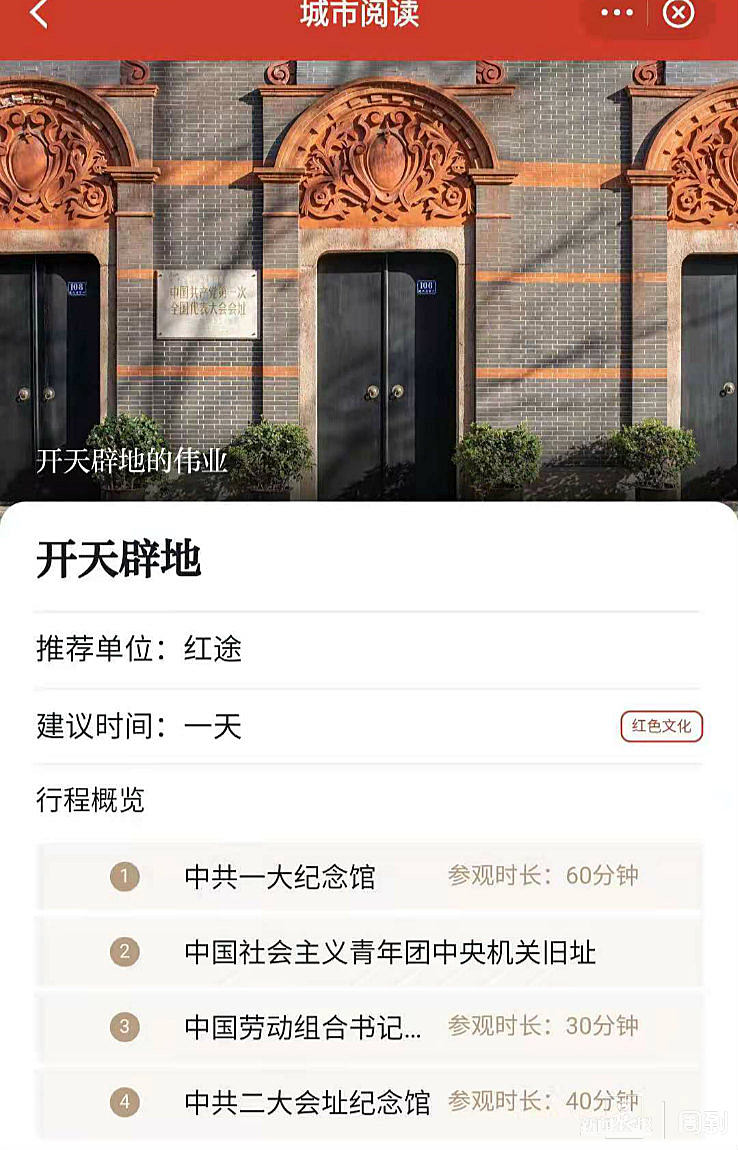The image size is (738, 1150).
Task: Go back from 城市阅读 page
Action: [x=39, y=15]
